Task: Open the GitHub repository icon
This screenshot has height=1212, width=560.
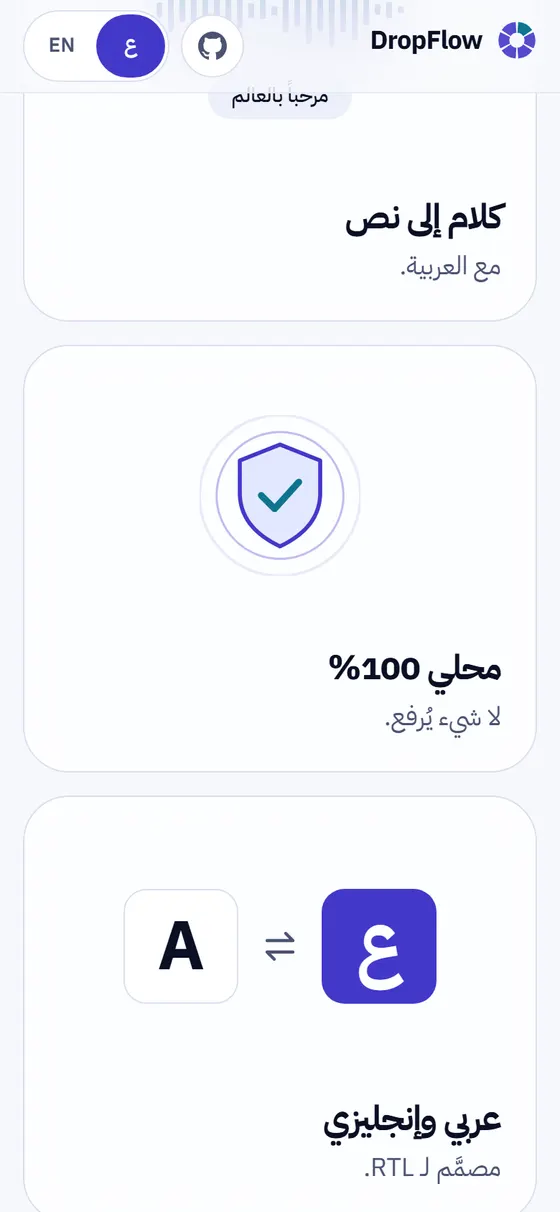Action: [x=212, y=46]
